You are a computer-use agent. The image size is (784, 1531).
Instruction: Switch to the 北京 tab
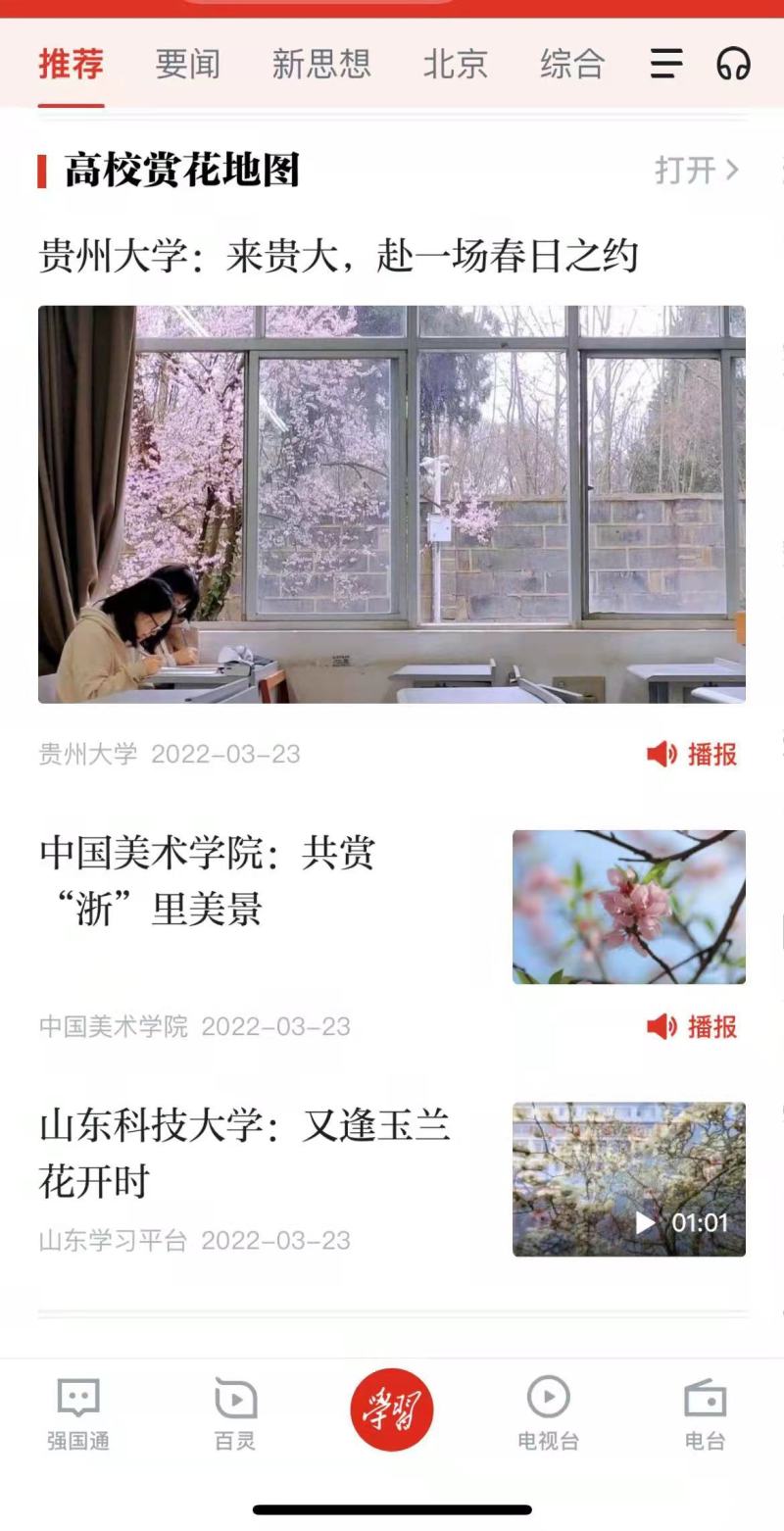point(455,65)
